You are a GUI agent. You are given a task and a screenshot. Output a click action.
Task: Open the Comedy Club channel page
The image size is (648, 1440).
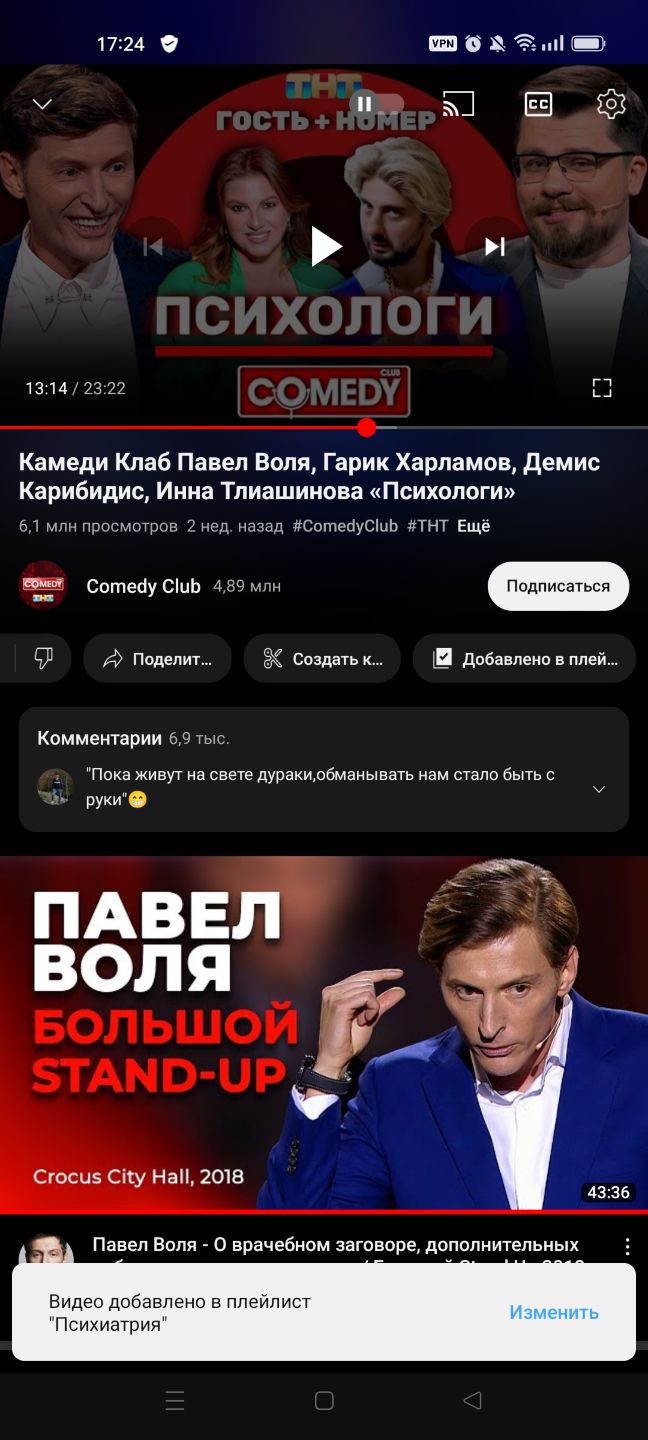coord(143,586)
